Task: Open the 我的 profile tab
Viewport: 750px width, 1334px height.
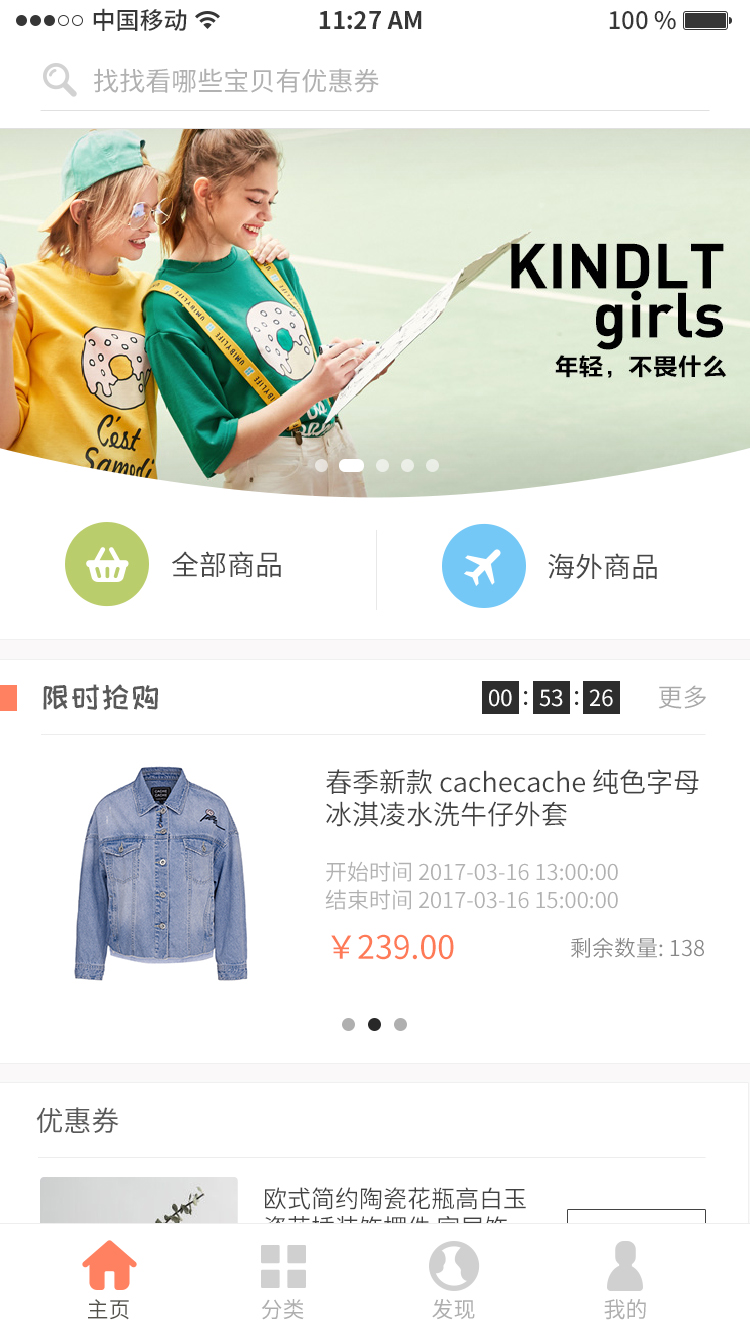Action: 625,1281
